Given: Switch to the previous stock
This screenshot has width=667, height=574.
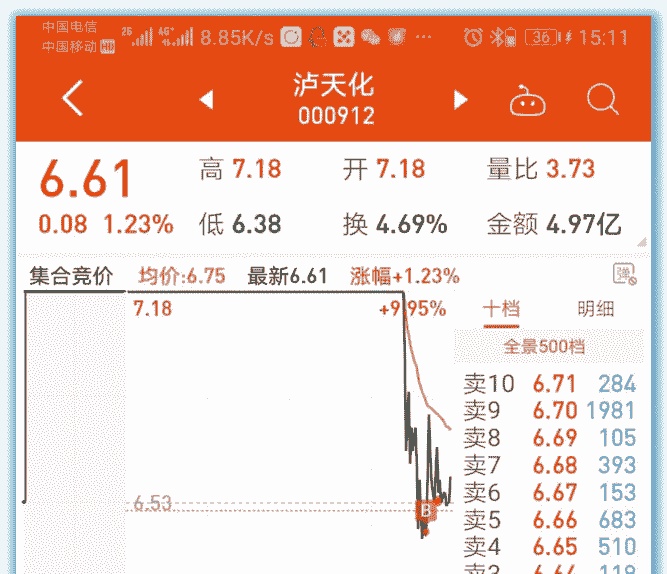Looking at the screenshot, I should [x=207, y=99].
